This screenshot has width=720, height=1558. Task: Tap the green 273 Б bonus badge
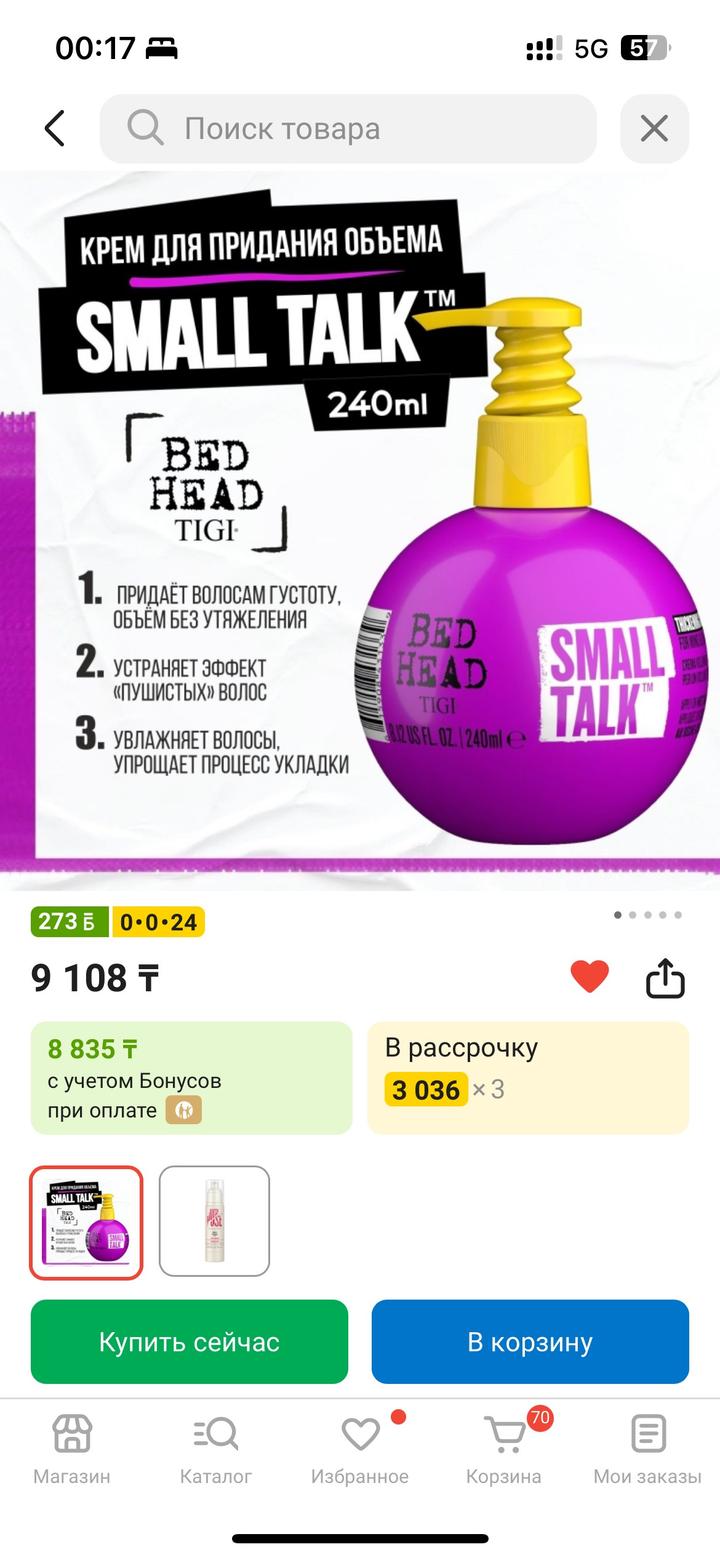click(x=66, y=922)
